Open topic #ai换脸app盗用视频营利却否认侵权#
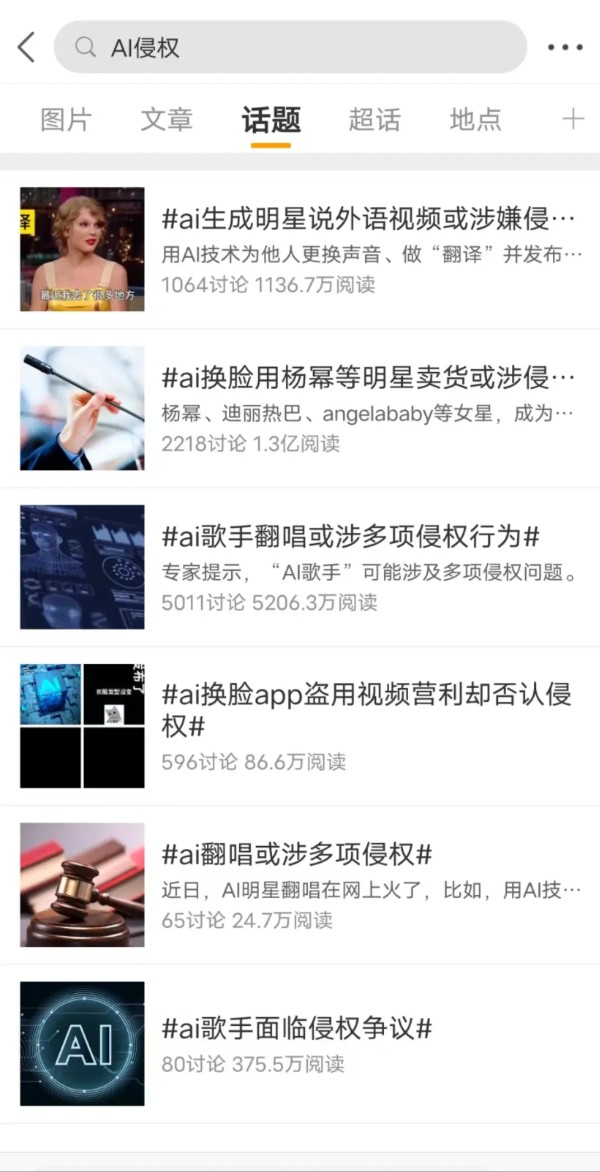Viewport: 600px width, 1172px height. 300,727
